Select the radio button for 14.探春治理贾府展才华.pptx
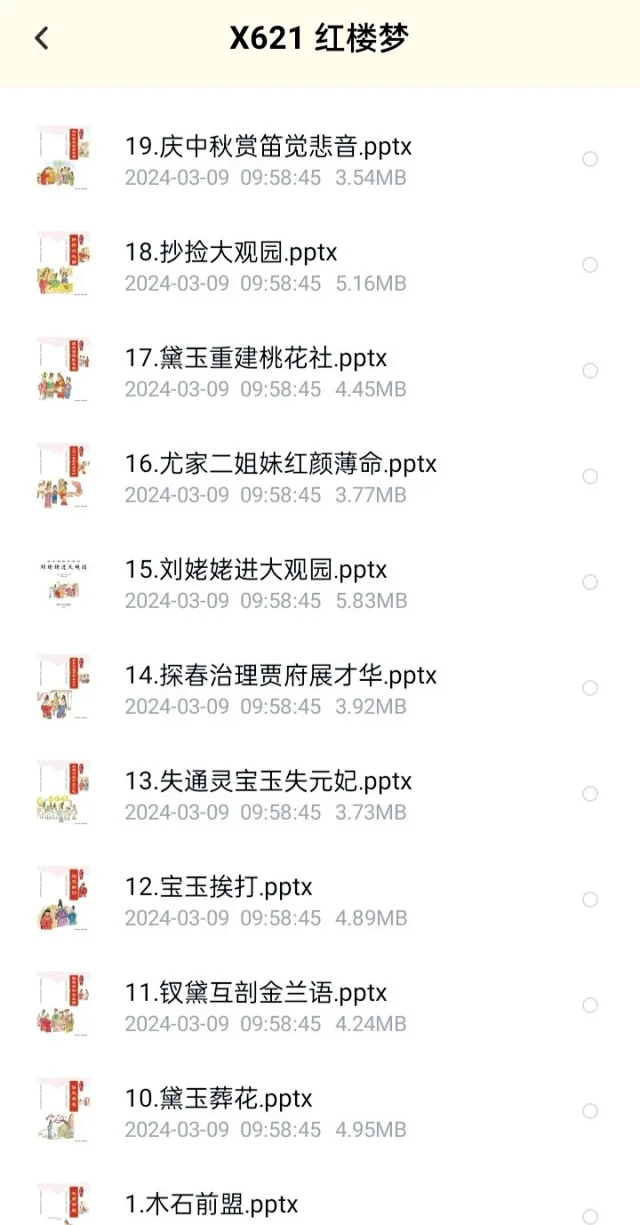The image size is (640, 1225). click(x=590, y=688)
